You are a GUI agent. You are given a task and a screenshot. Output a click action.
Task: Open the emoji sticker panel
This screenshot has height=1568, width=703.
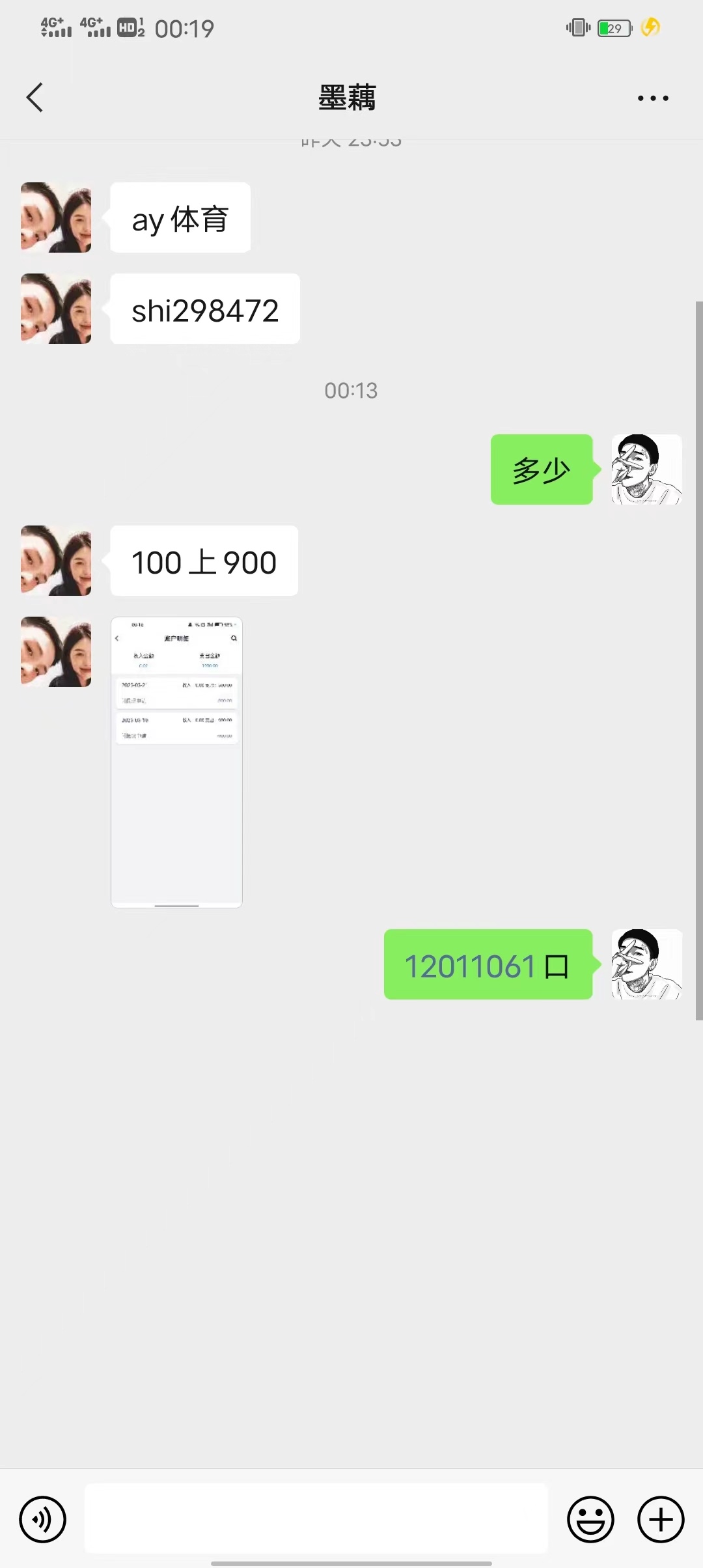[590, 1519]
